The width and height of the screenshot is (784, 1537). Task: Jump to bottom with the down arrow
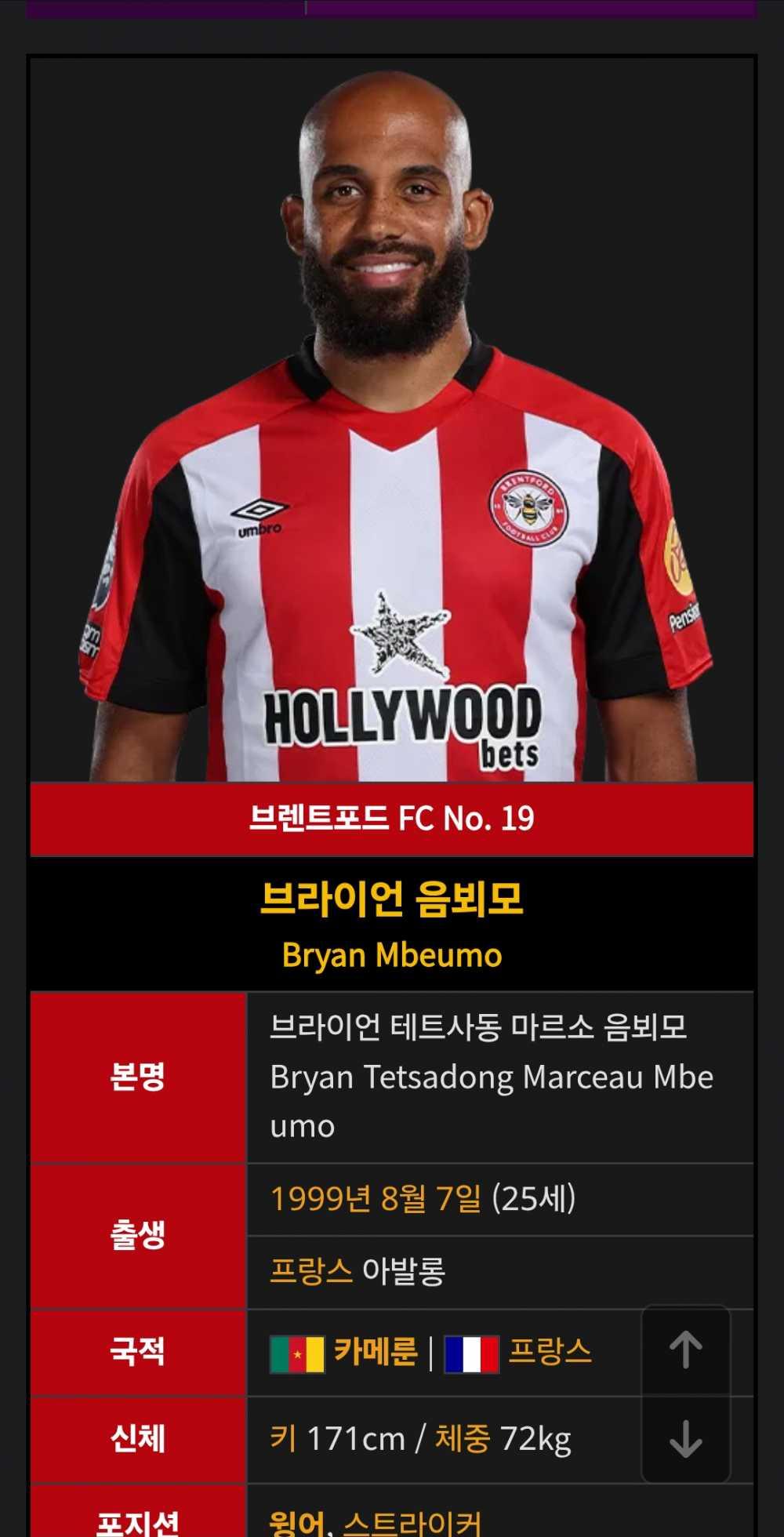click(685, 1438)
